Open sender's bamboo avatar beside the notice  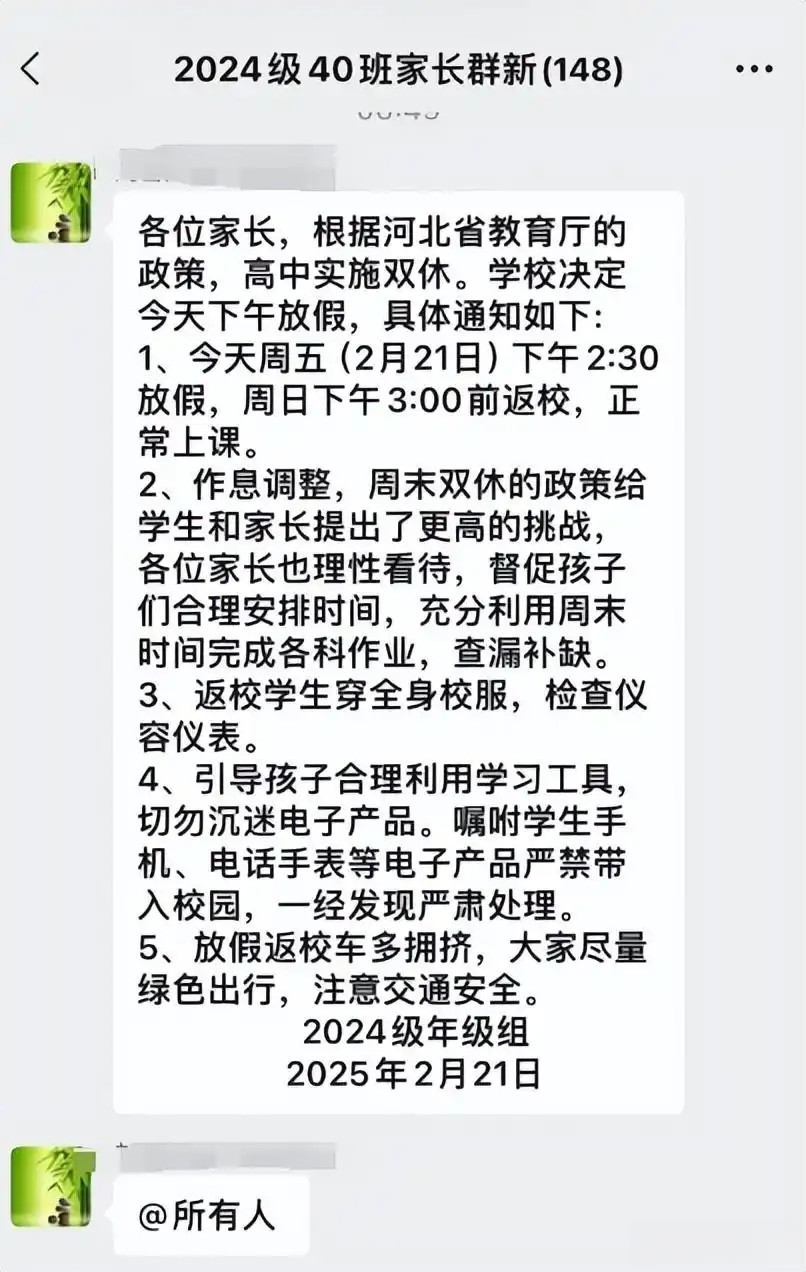(50, 203)
